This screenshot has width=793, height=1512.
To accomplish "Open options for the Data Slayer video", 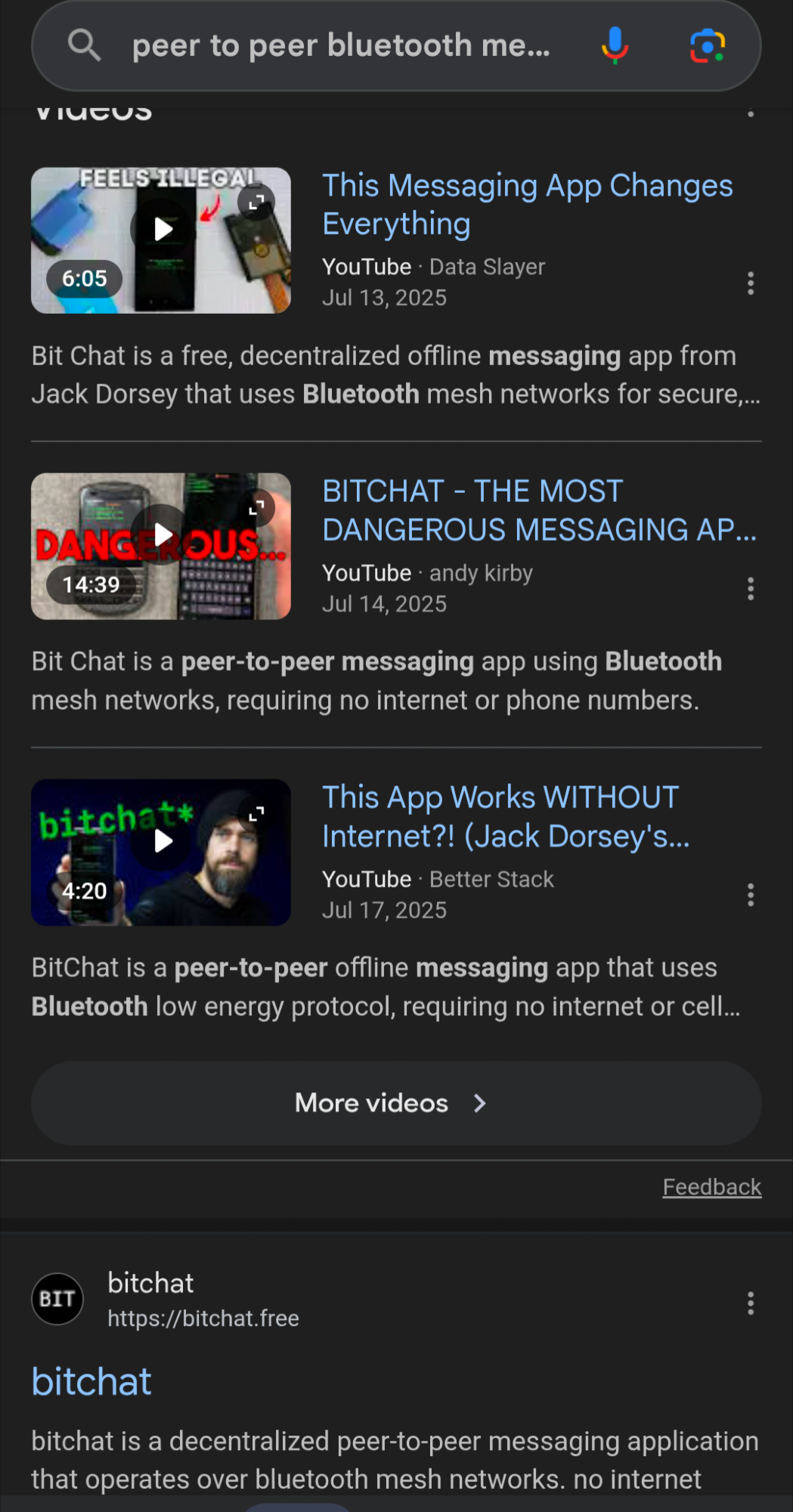I will [750, 283].
